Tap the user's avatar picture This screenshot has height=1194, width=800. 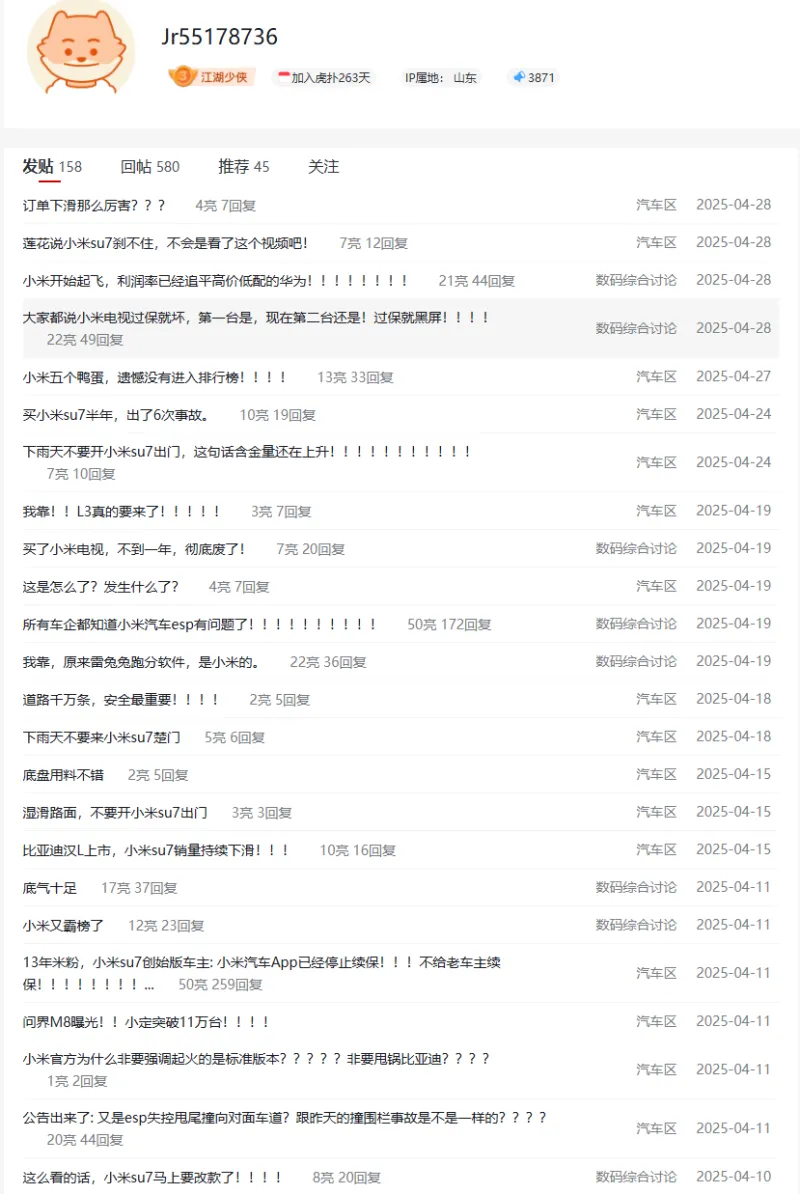coord(80,47)
